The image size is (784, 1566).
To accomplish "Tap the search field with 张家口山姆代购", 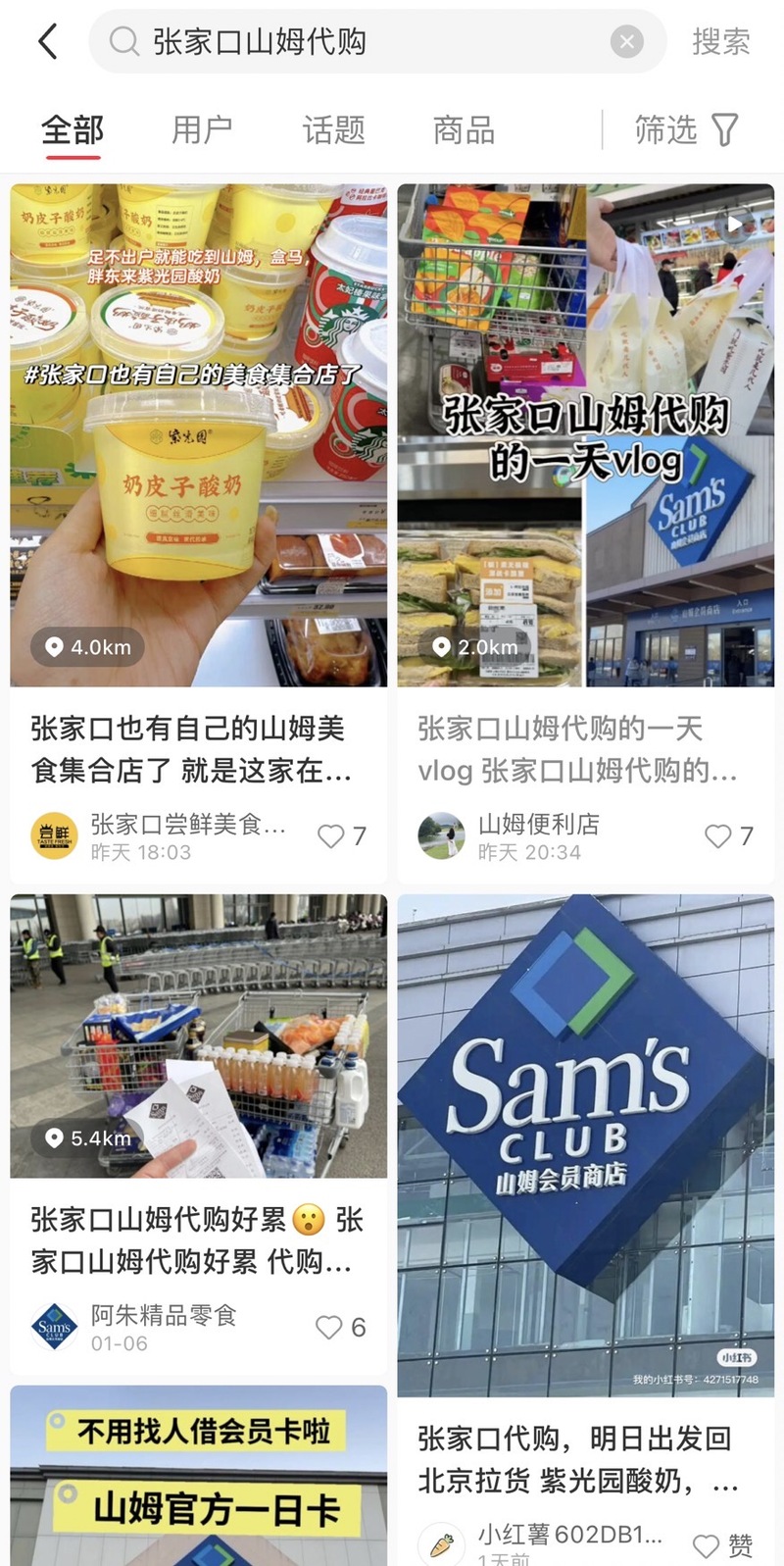I will pos(372,41).
